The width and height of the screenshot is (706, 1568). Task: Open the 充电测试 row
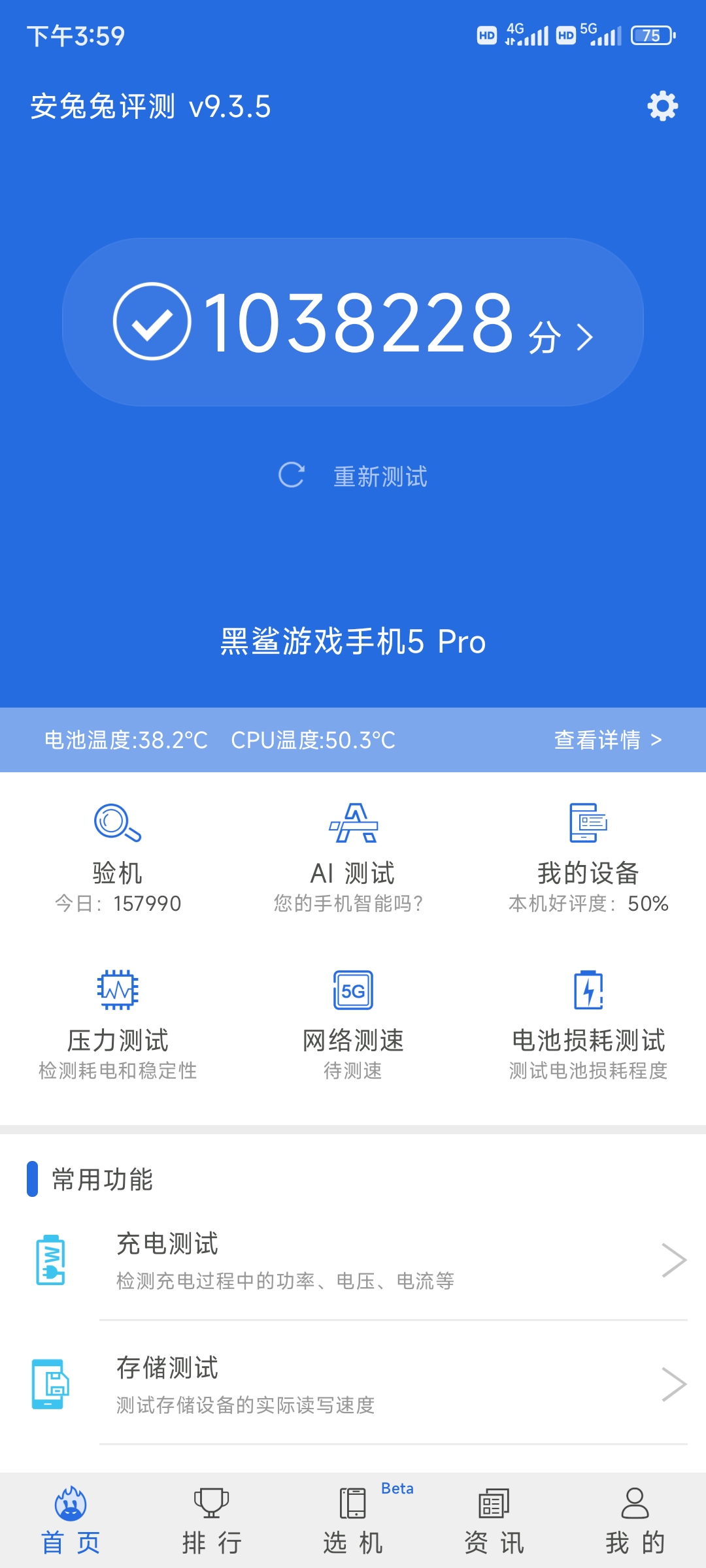pyautogui.click(x=353, y=1260)
